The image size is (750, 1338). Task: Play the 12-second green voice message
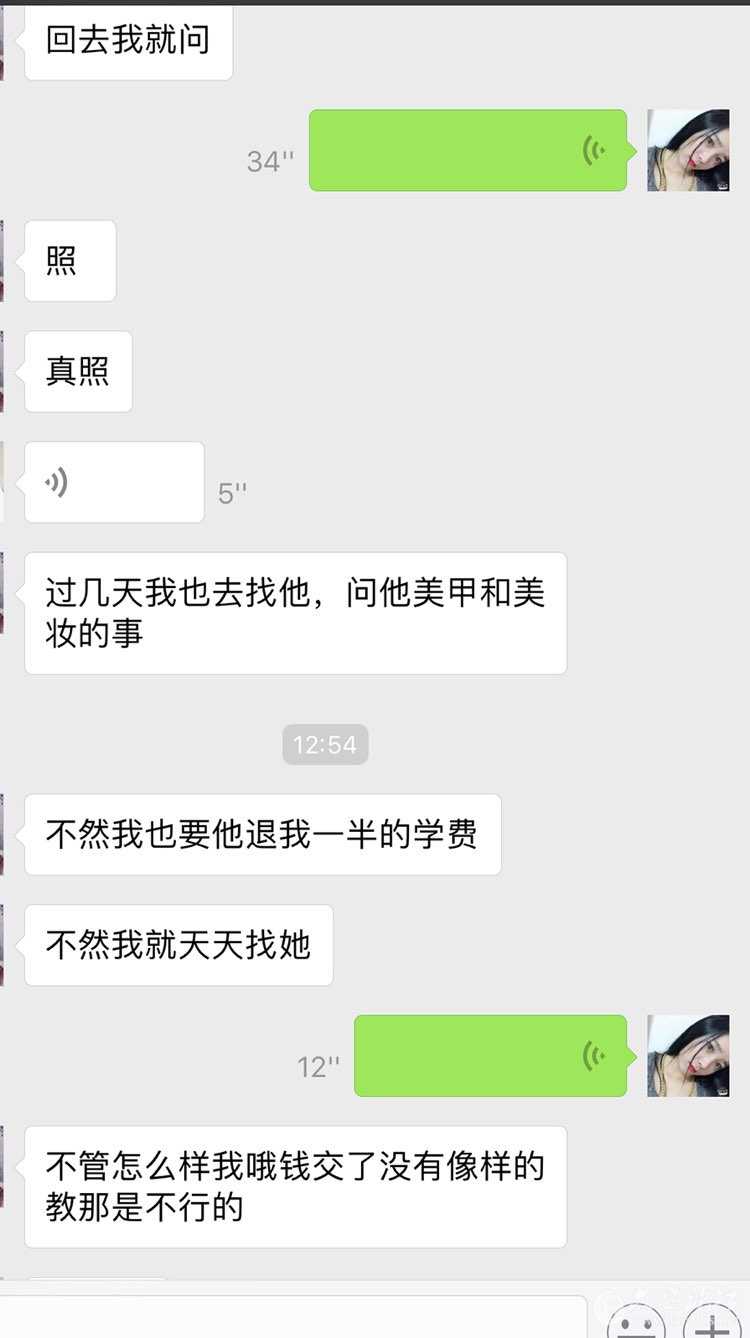pyautogui.click(x=490, y=1056)
